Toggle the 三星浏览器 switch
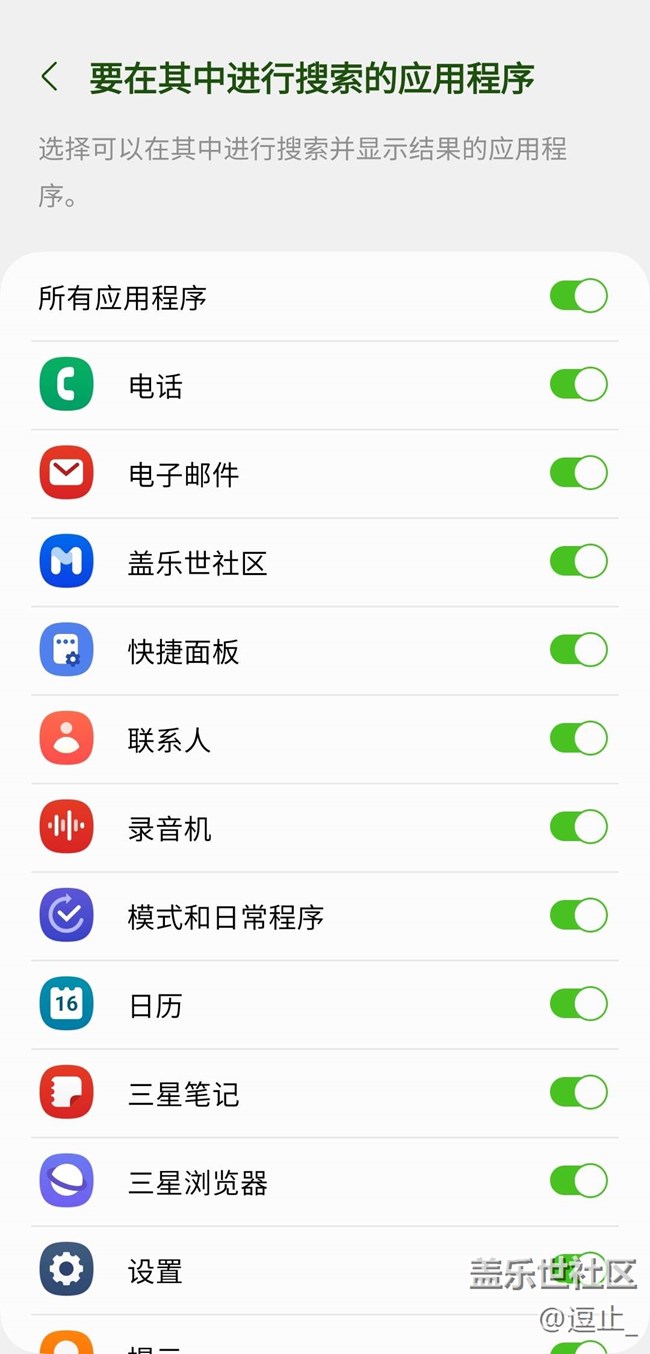The height and width of the screenshot is (1354, 650). coord(578,1181)
